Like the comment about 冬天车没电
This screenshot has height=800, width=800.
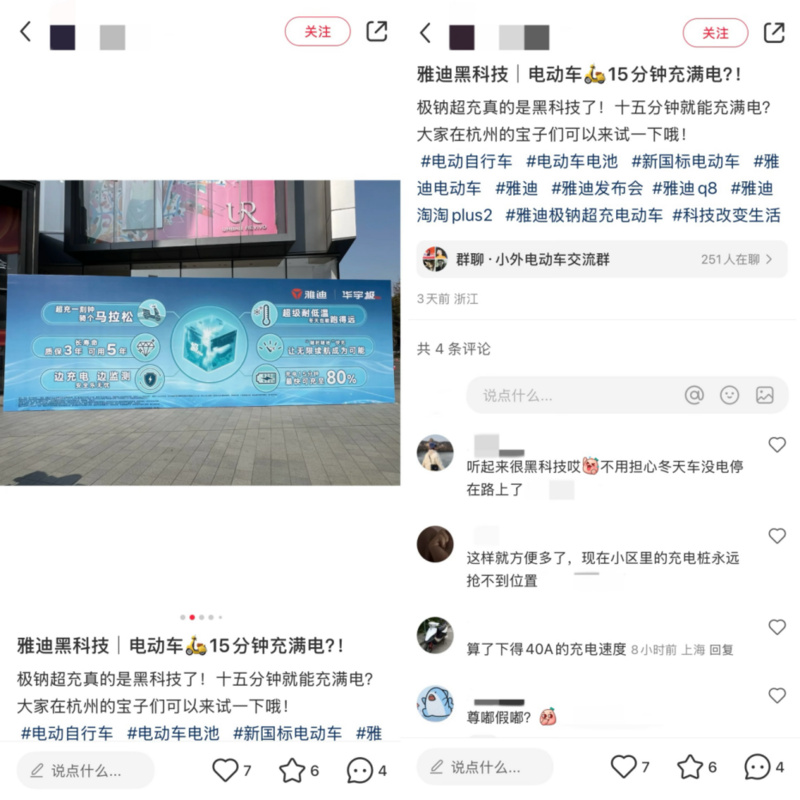point(777,444)
